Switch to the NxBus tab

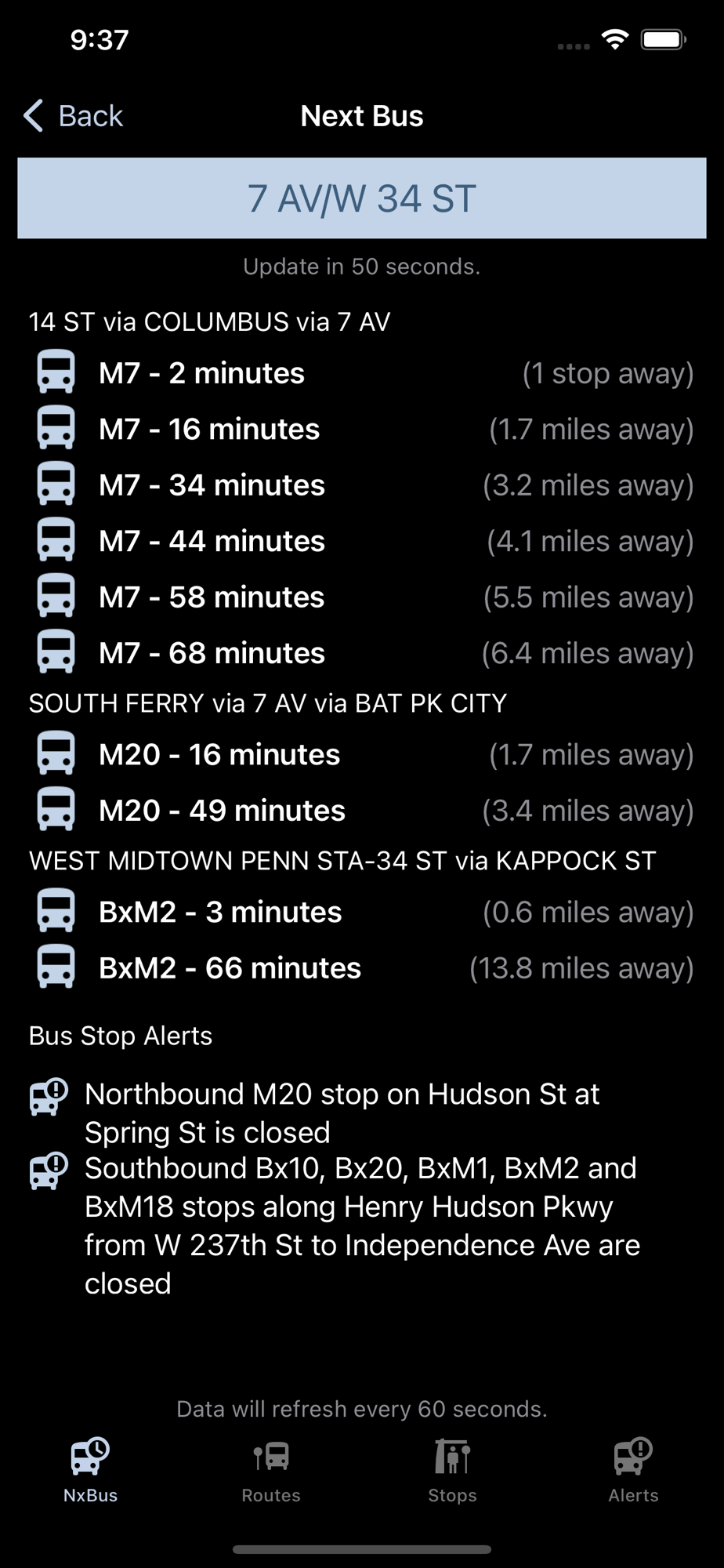[x=90, y=1470]
